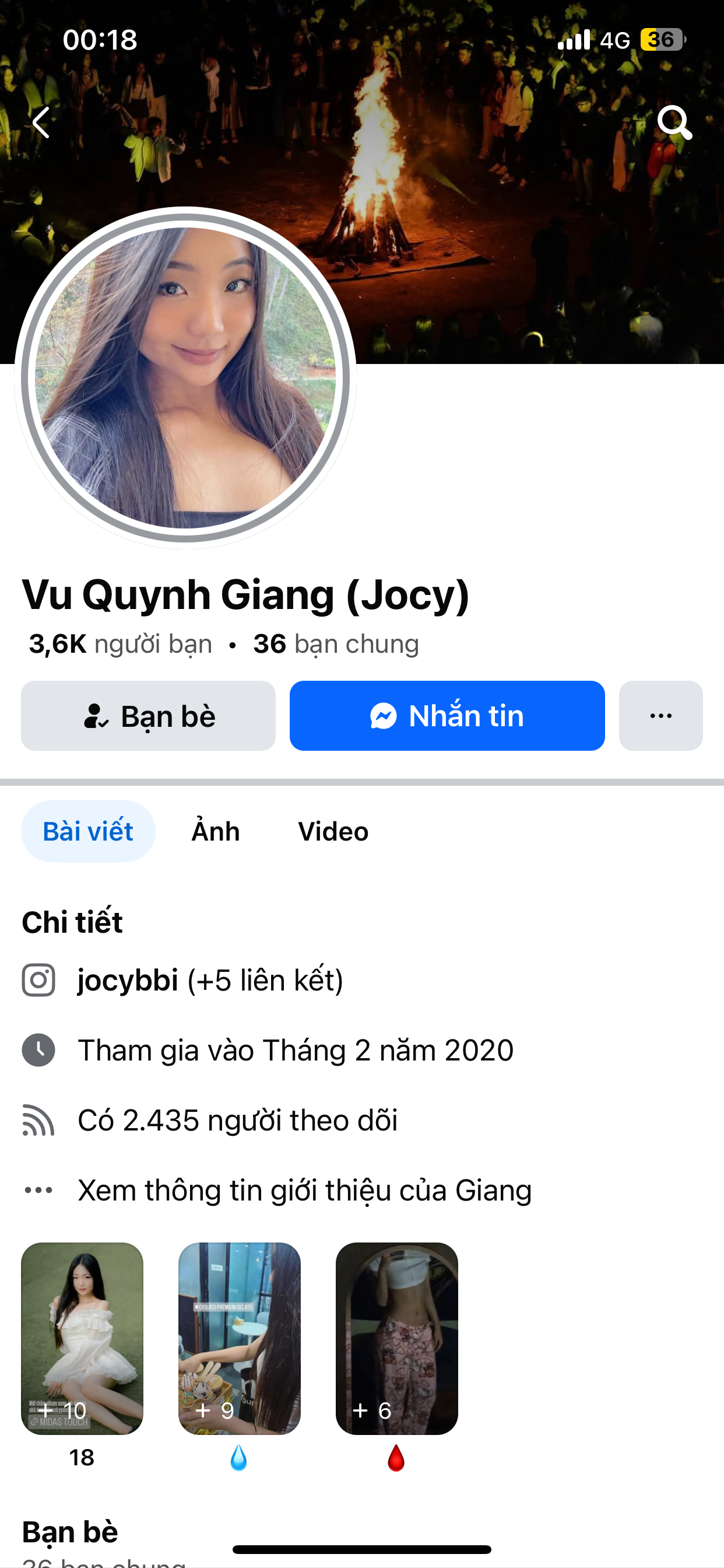The image size is (724, 1568).
Task: Send a message via Nhắn tin
Action: pos(447,715)
